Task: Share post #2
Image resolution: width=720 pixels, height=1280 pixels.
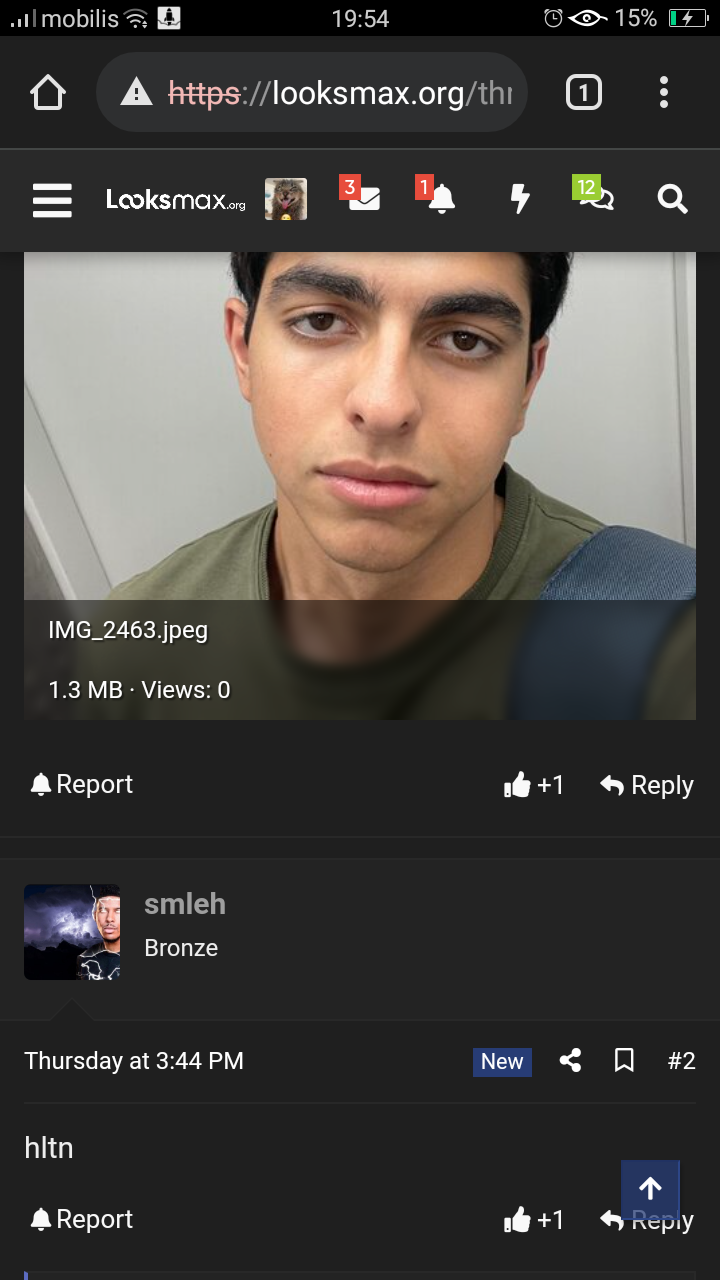Action: (x=571, y=1061)
